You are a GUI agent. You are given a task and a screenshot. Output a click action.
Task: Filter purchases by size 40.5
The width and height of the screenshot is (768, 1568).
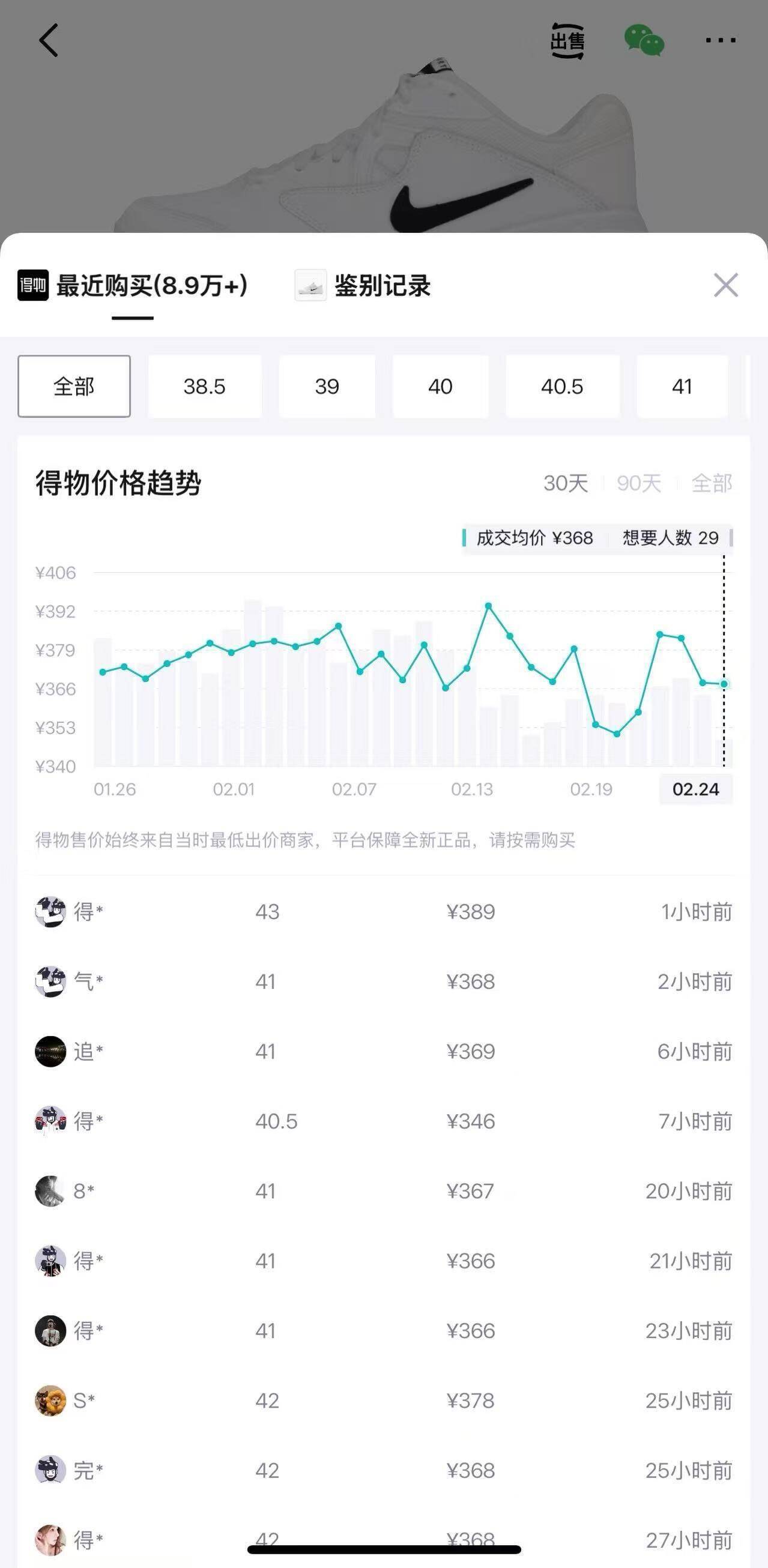point(562,387)
